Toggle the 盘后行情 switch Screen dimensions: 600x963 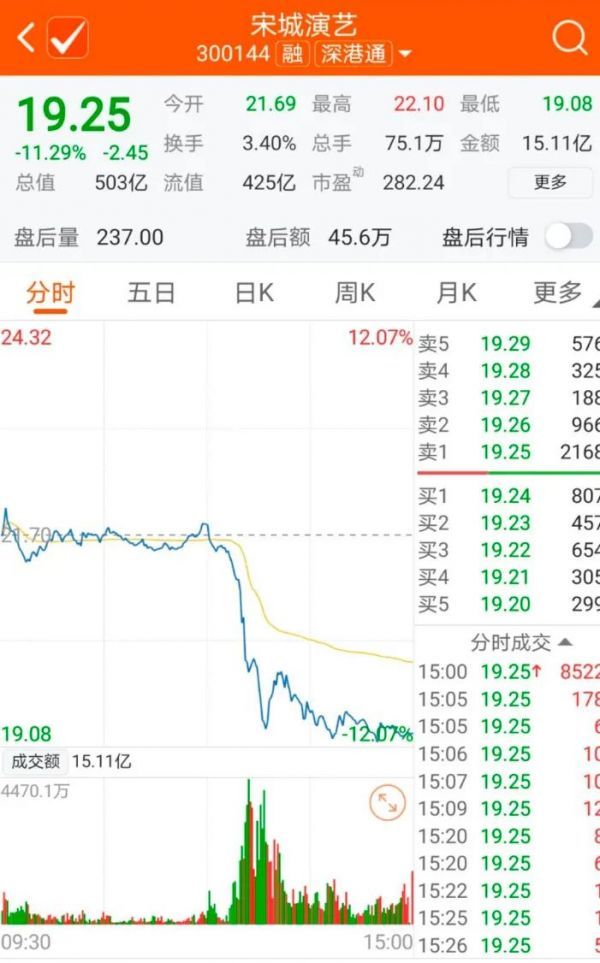click(x=569, y=236)
